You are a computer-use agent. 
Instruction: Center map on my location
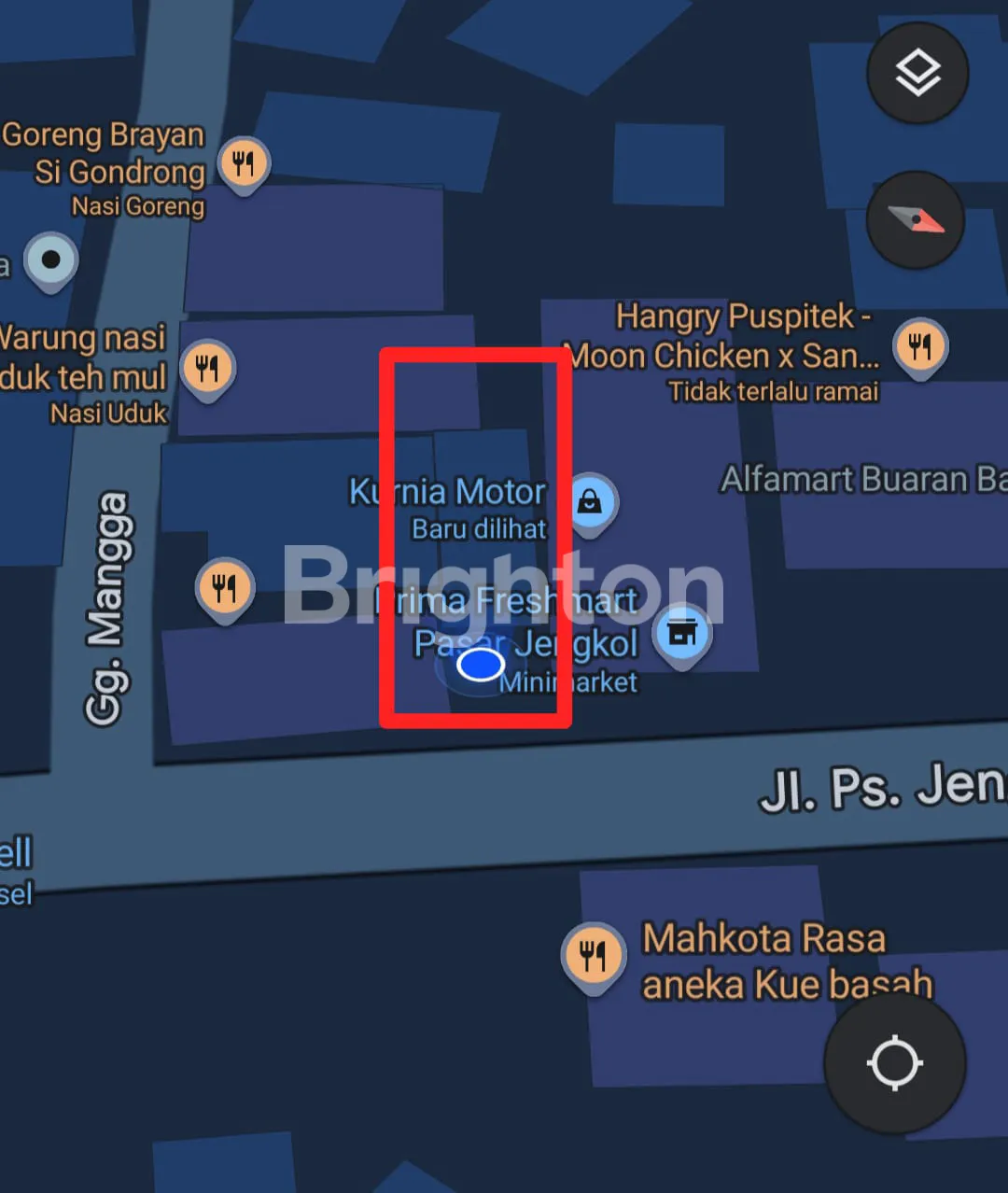(894, 1062)
